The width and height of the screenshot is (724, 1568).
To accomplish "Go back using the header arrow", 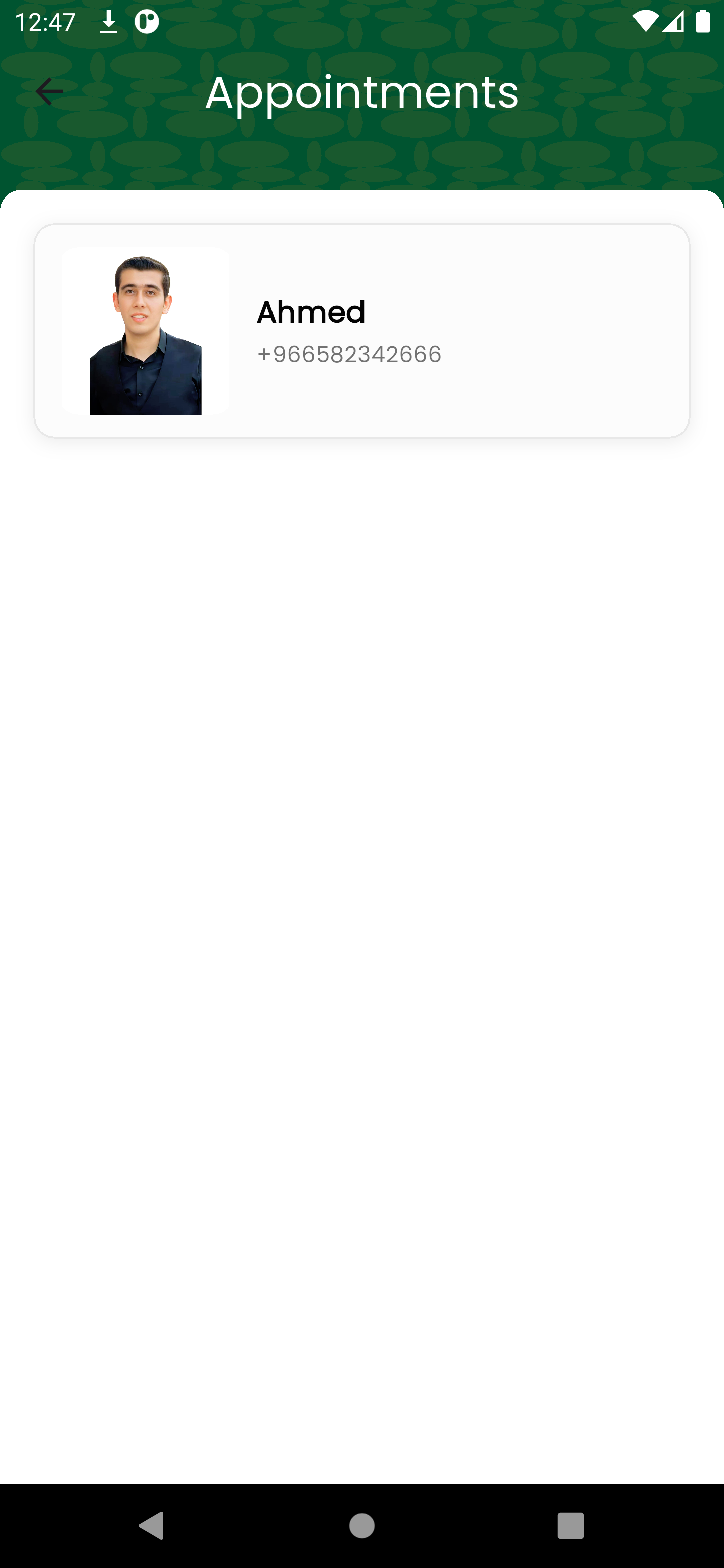I will pos(49,92).
